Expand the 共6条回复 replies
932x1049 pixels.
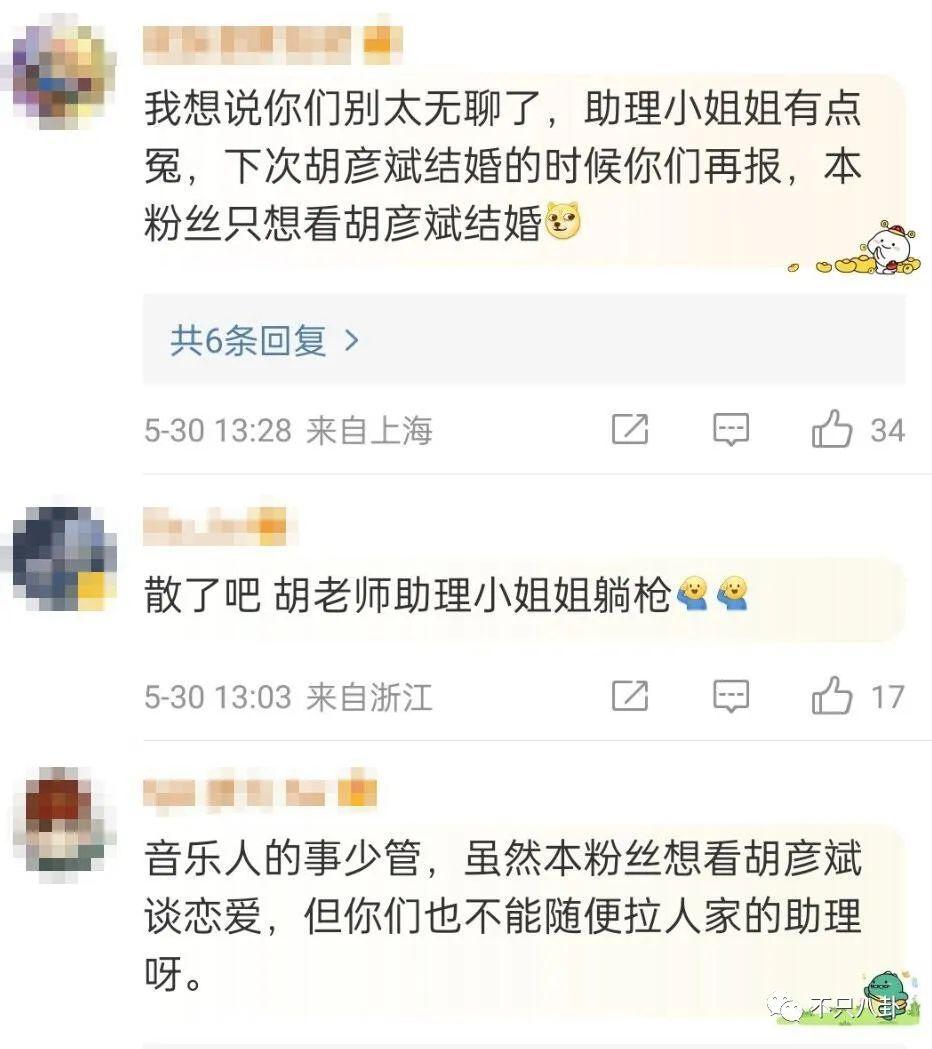coord(264,342)
